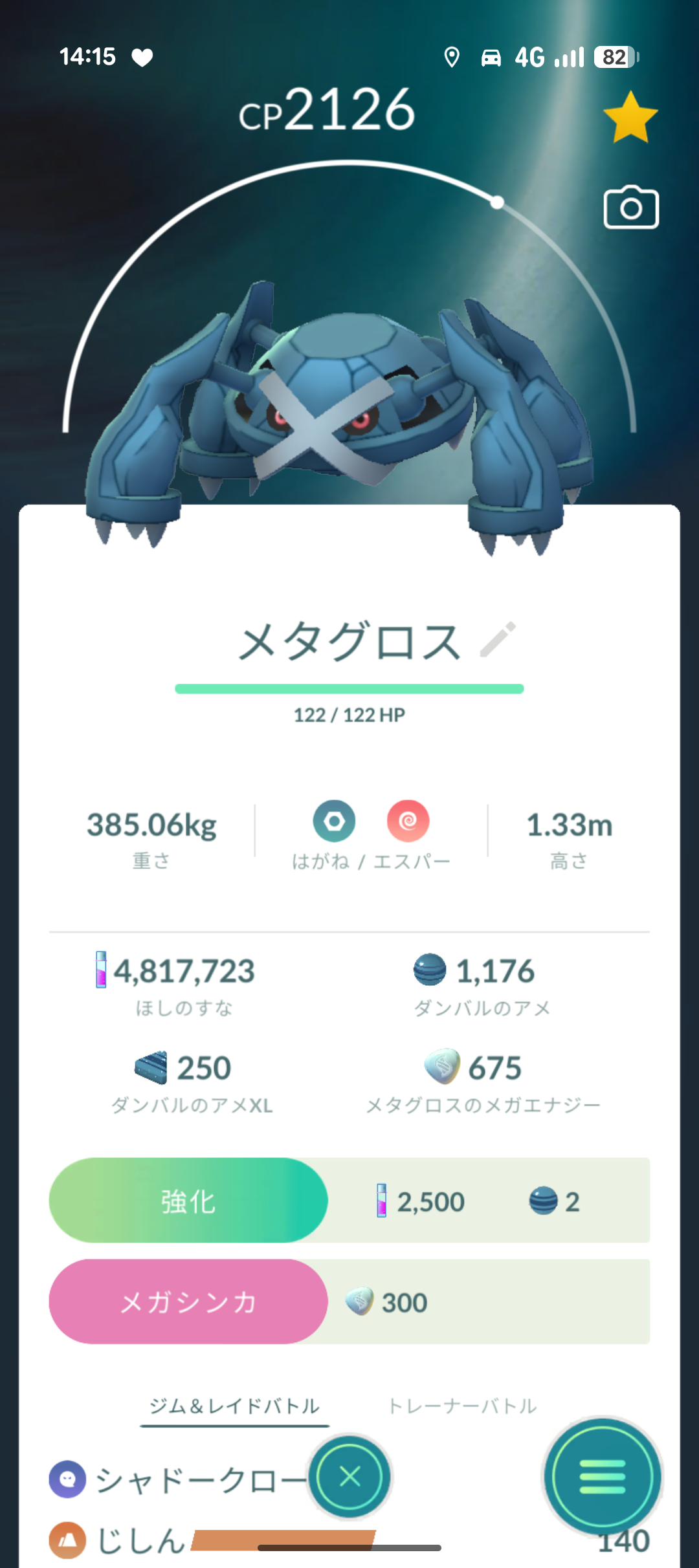Tap the 強化 power up button
The width and height of the screenshot is (699, 1568).
188,1201
